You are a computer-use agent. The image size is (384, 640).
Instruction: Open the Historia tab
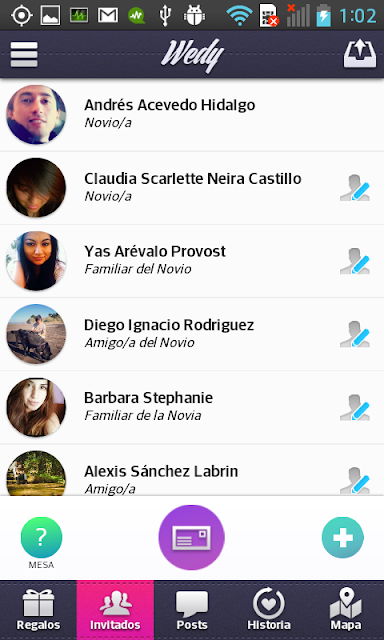269,610
